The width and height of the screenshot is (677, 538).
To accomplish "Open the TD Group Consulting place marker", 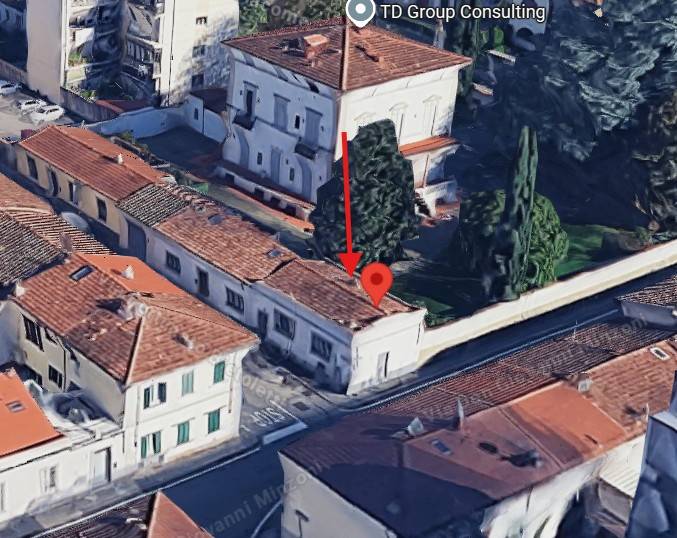I will 361,11.
